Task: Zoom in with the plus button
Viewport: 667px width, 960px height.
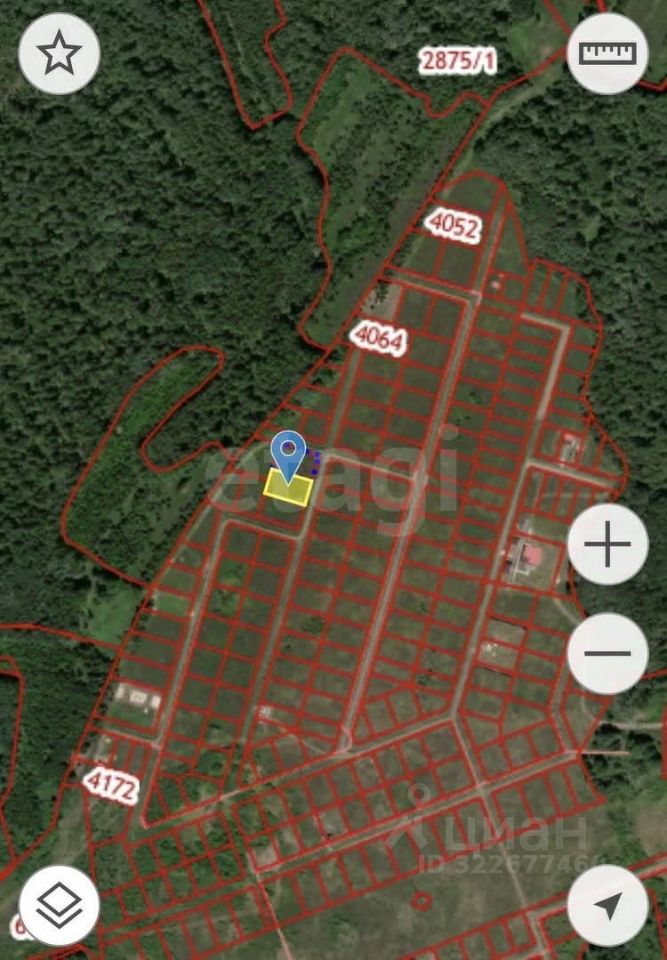Action: click(x=607, y=545)
